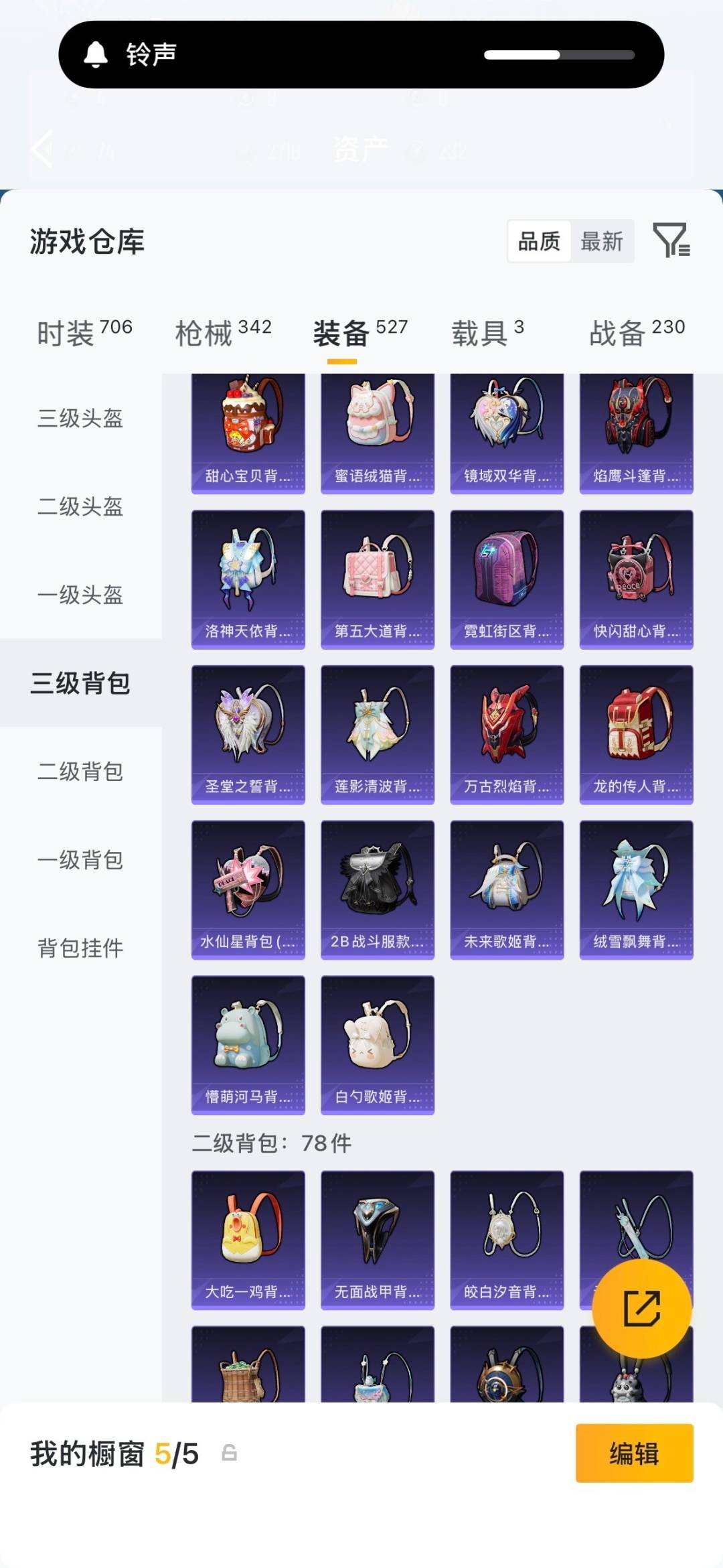
Task: Open the 洛神天依 backpack item
Action: click(x=248, y=579)
